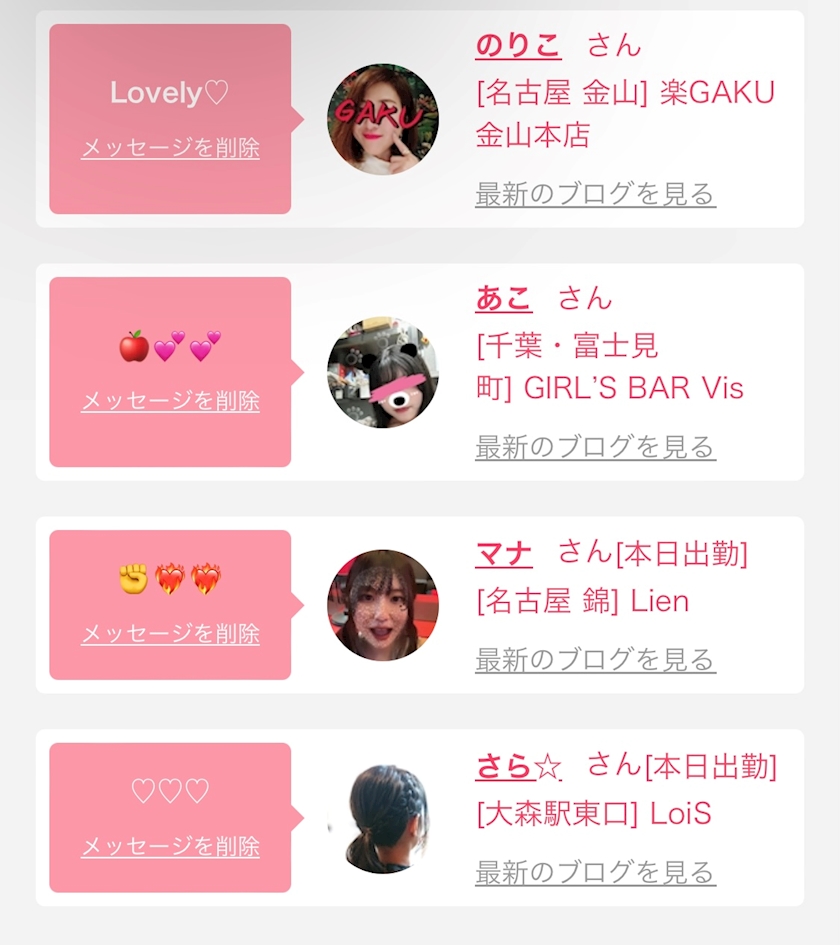View のりこ's latest blog
This screenshot has width=840, height=945.
pos(595,194)
